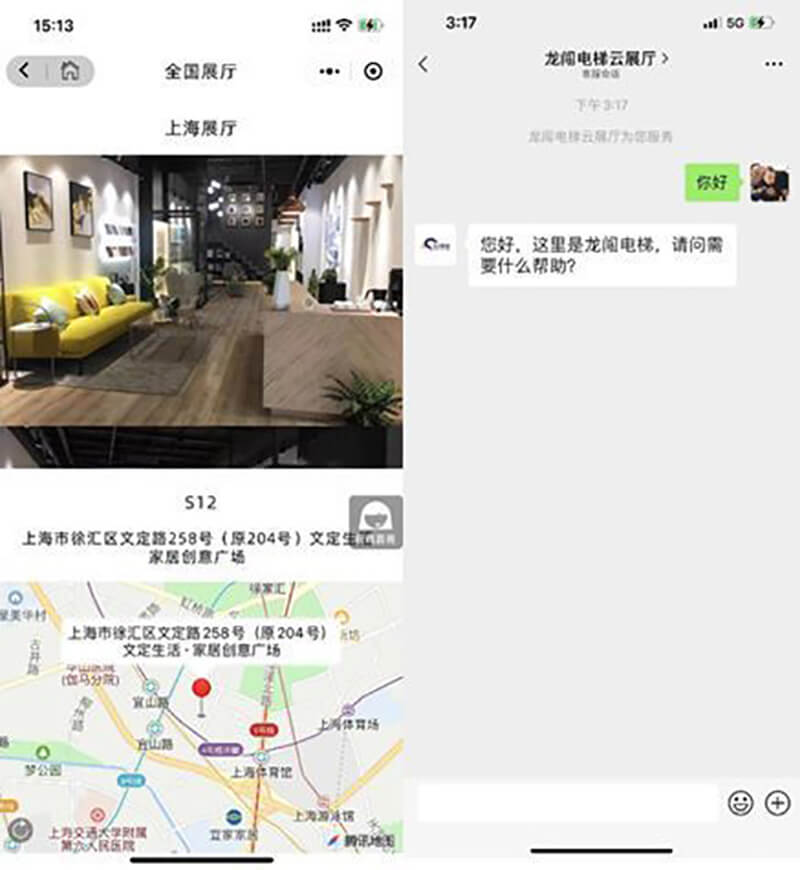800x870 pixels.
Task: Open the attachment menu via the plus icon
Action: (775, 802)
